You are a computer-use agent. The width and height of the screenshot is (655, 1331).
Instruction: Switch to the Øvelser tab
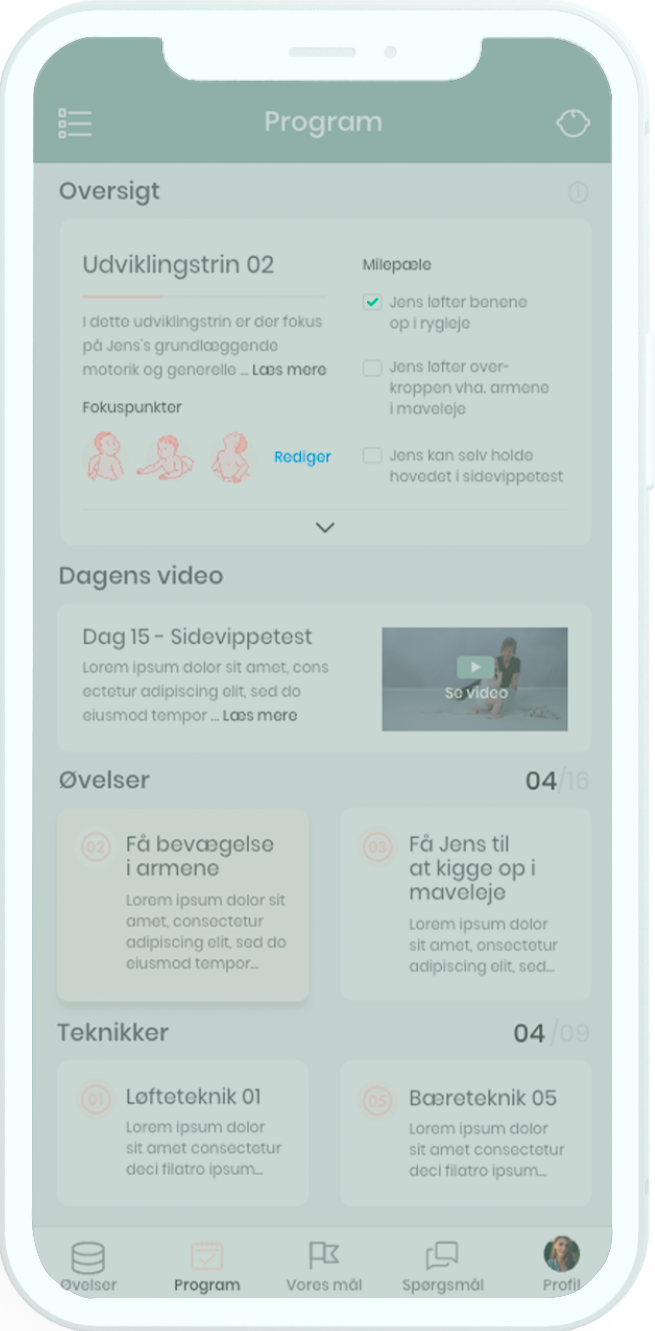pos(88,1267)
